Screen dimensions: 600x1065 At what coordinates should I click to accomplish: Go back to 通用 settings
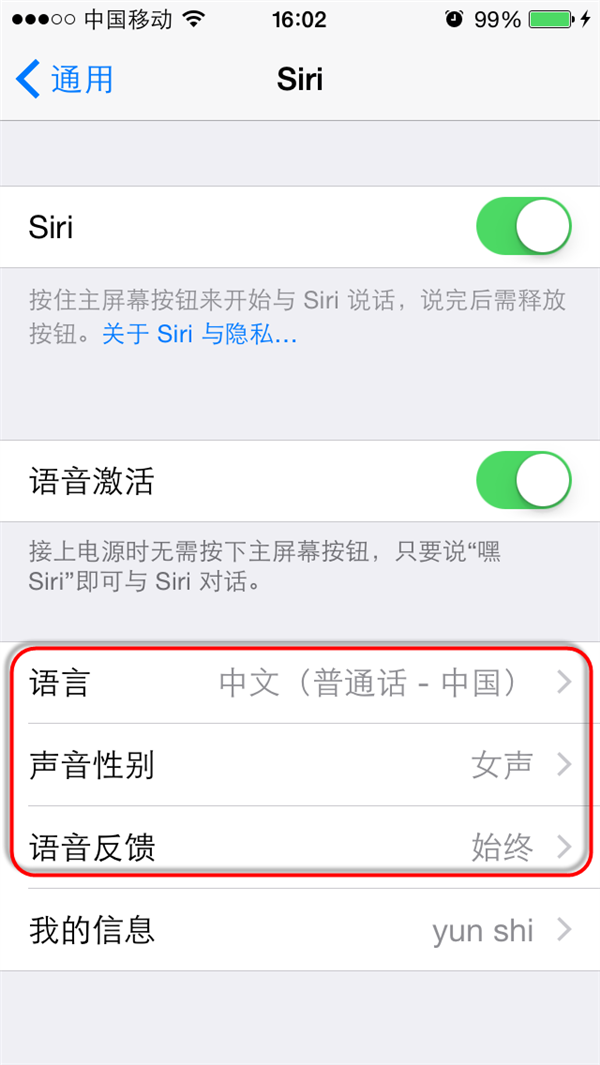point(65,79)
